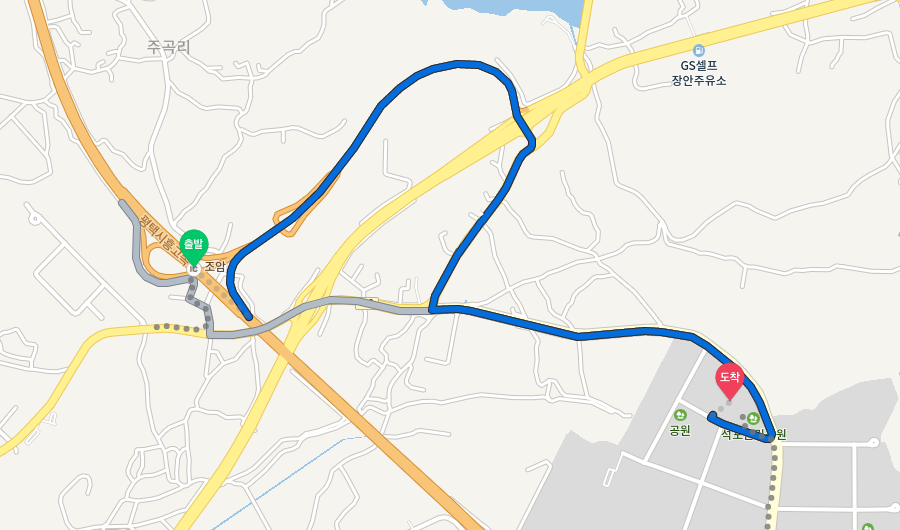Open GS셀프 장안주유소 gas station POI
900x530 pixels.
pos(699,51)
